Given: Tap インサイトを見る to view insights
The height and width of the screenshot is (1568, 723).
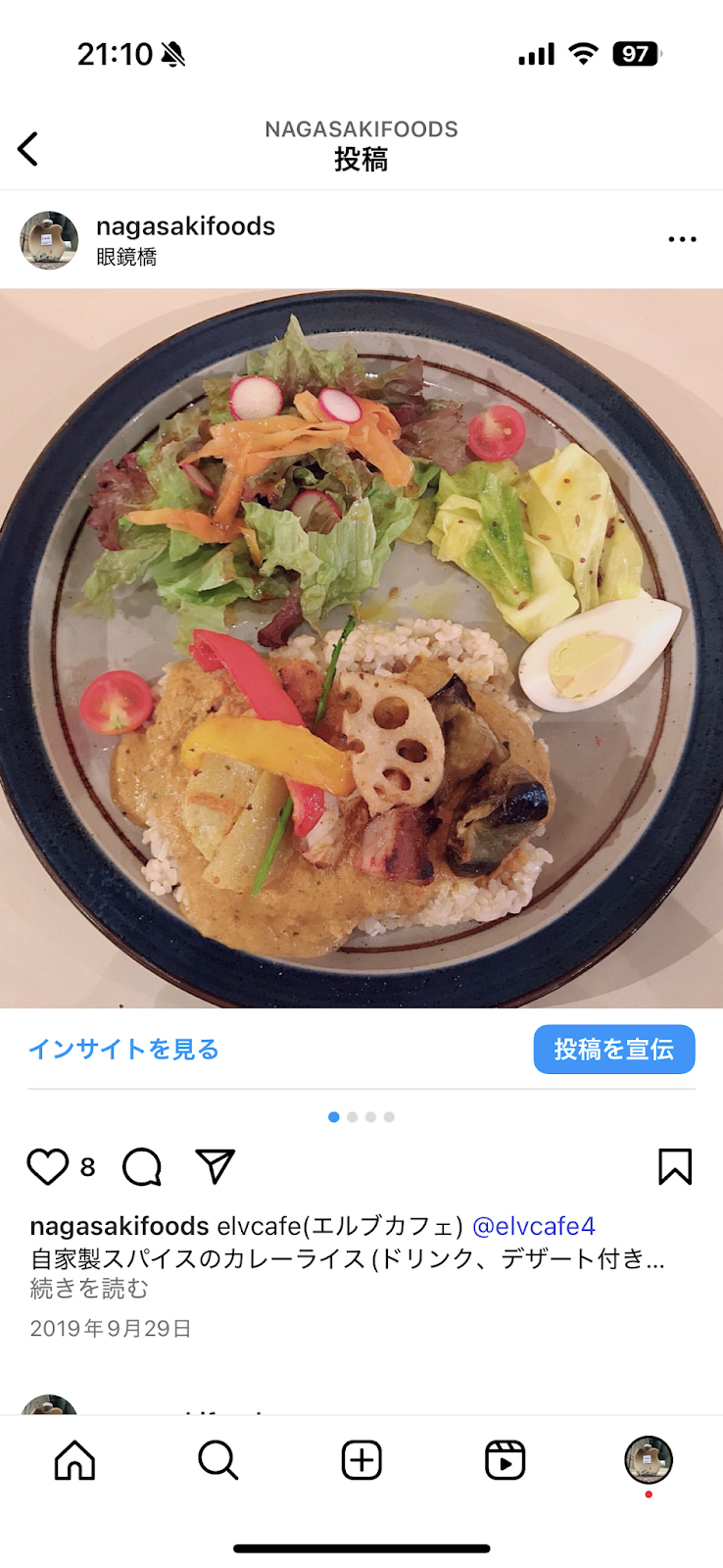Looking at the screenshot, I should (123, 1050).
